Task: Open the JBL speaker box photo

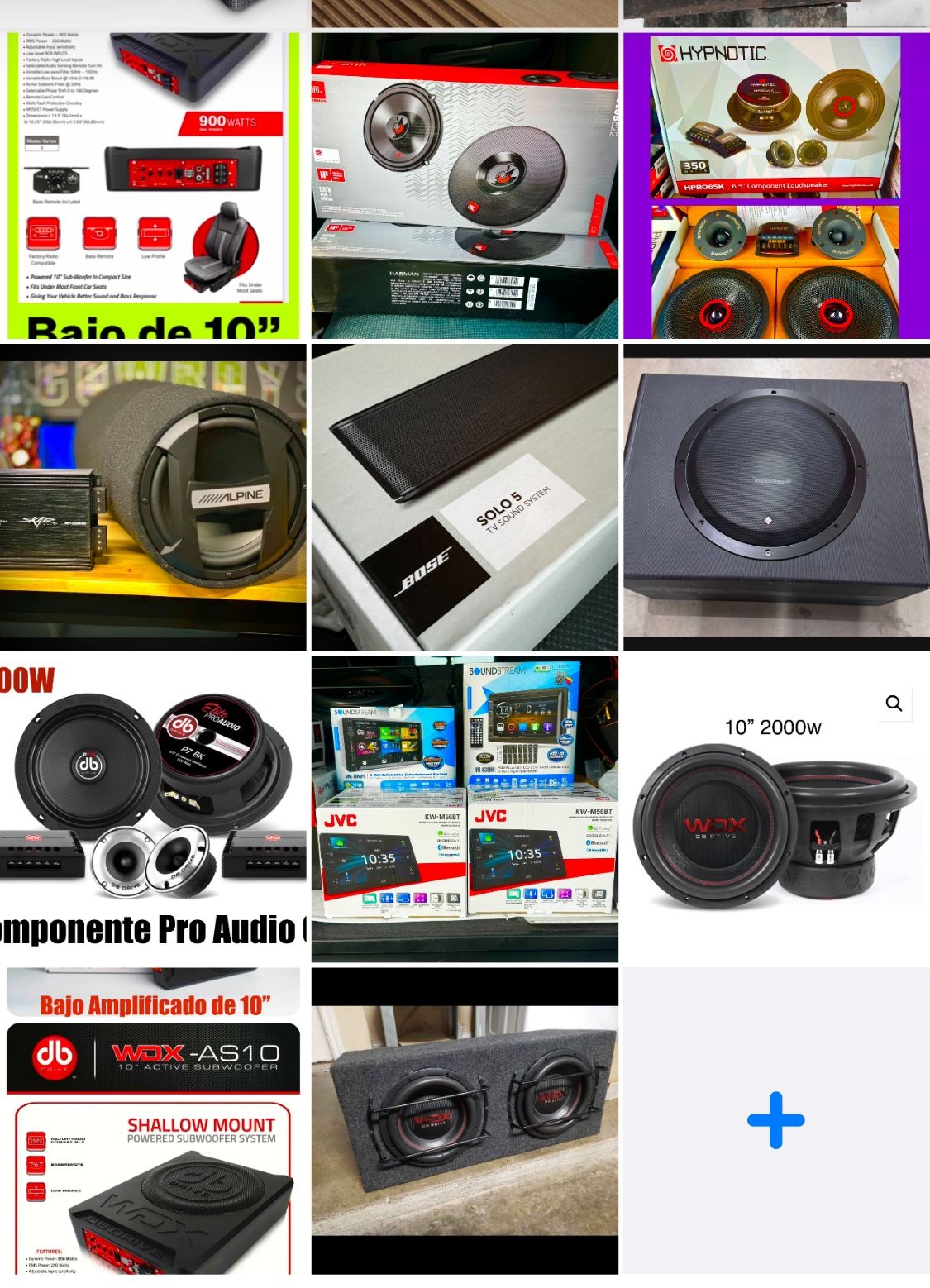Action: click(x=465, y=186)
